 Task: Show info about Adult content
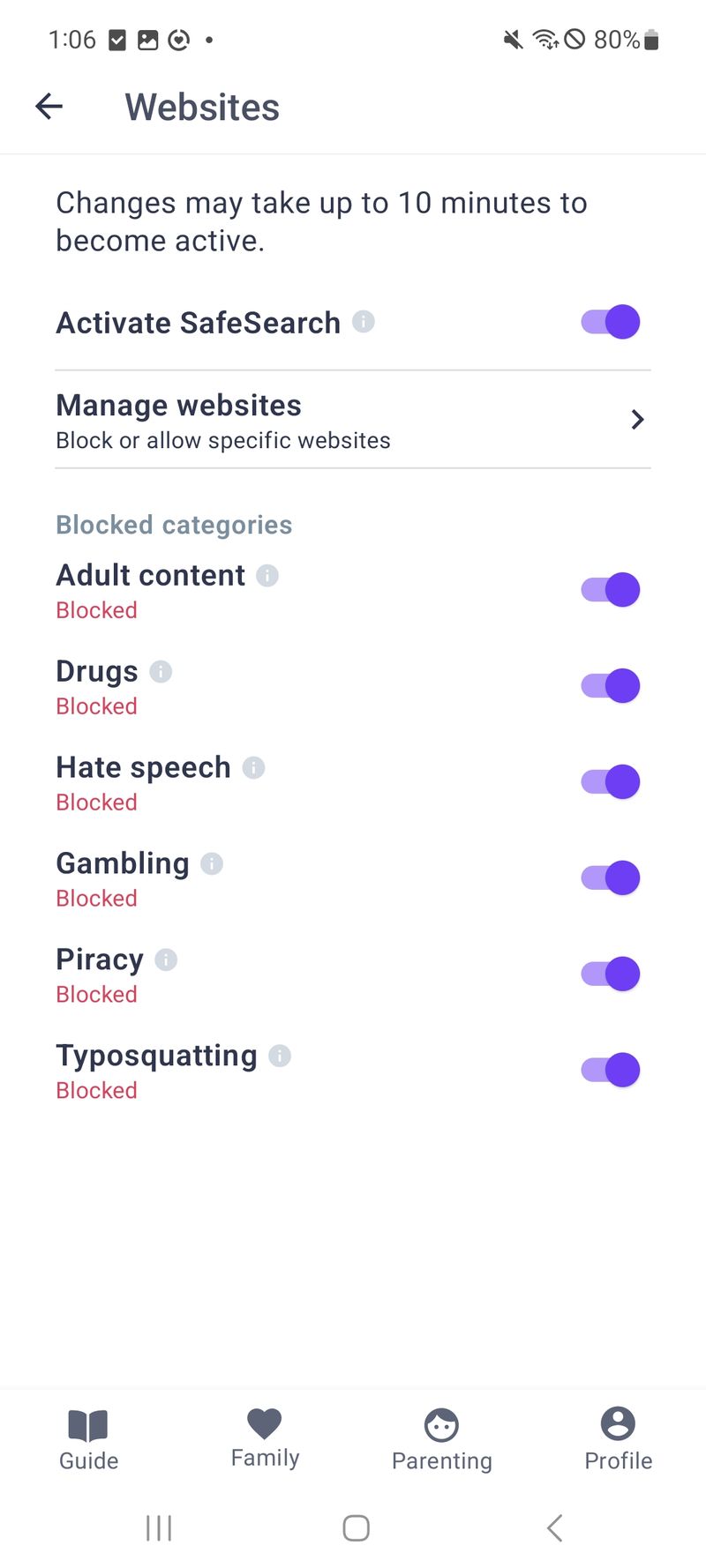click(267, 576)
